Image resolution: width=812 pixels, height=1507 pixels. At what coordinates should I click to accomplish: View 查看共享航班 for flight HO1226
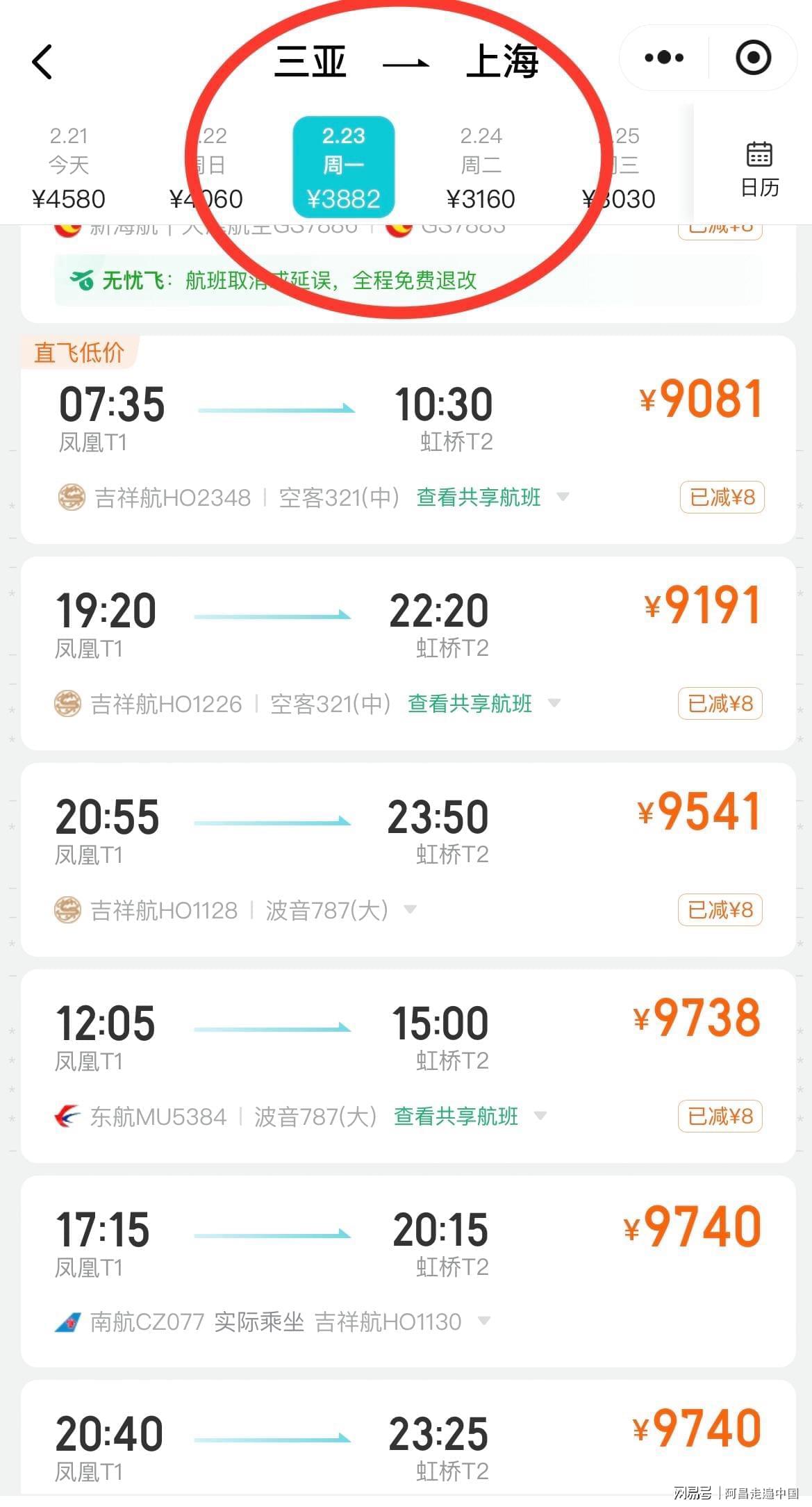click(x=470, y=704)
